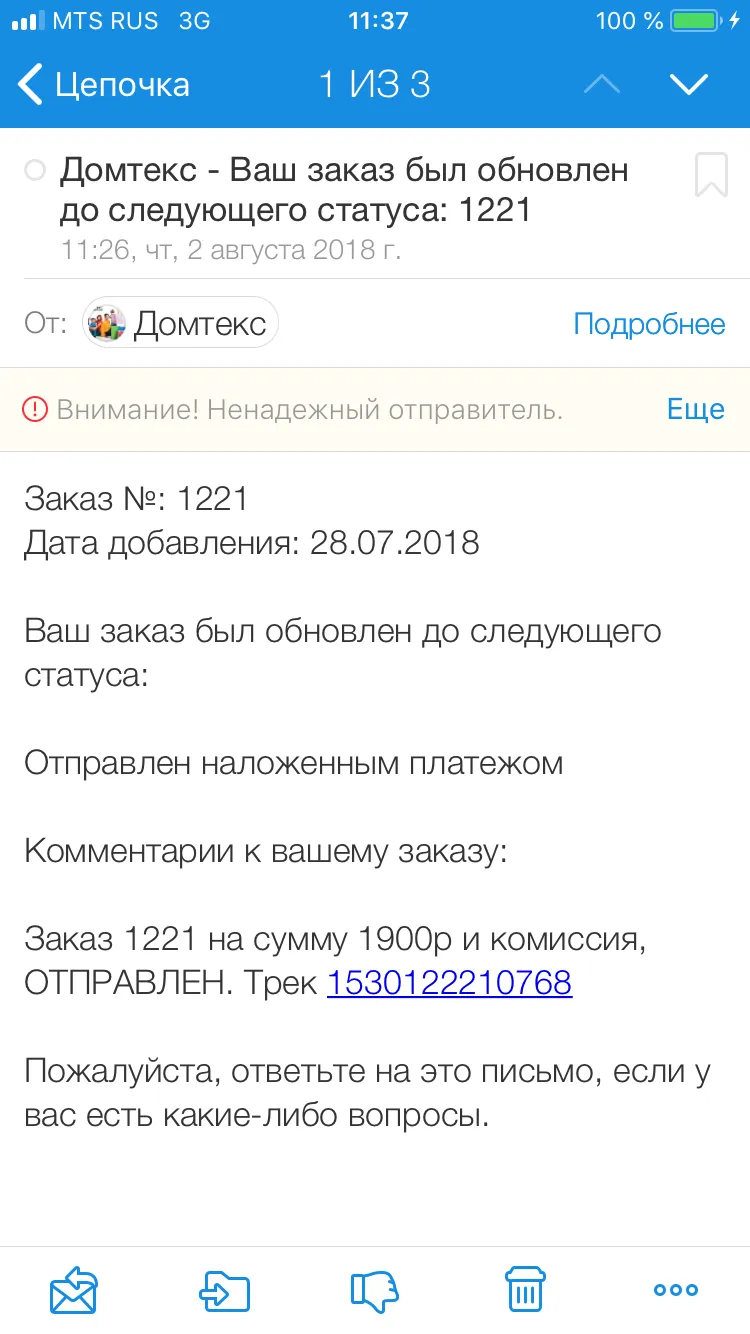
Task: Show sender details with Подробнее
Action: (649, 324)
